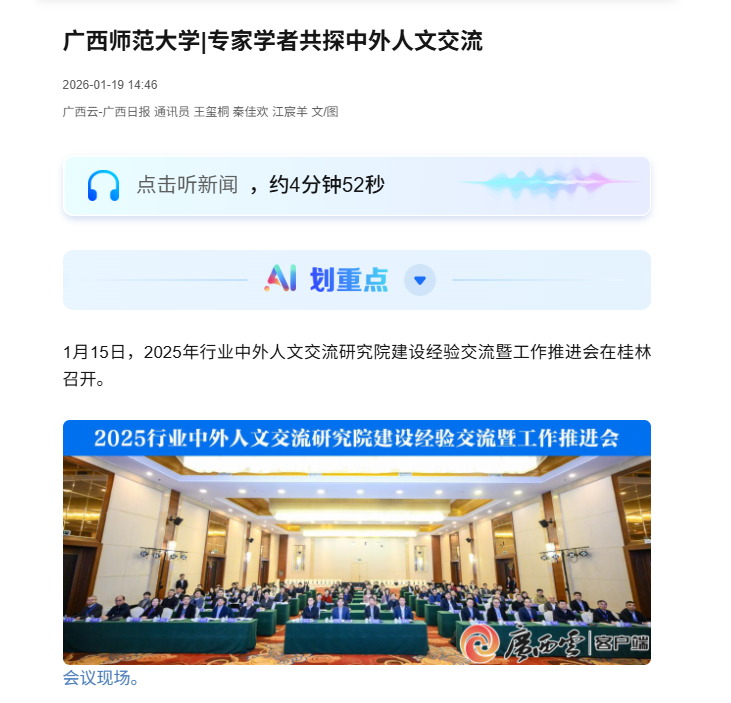731x703 pixels.
Task: Play the audio news reading
Action: [104, 185]
